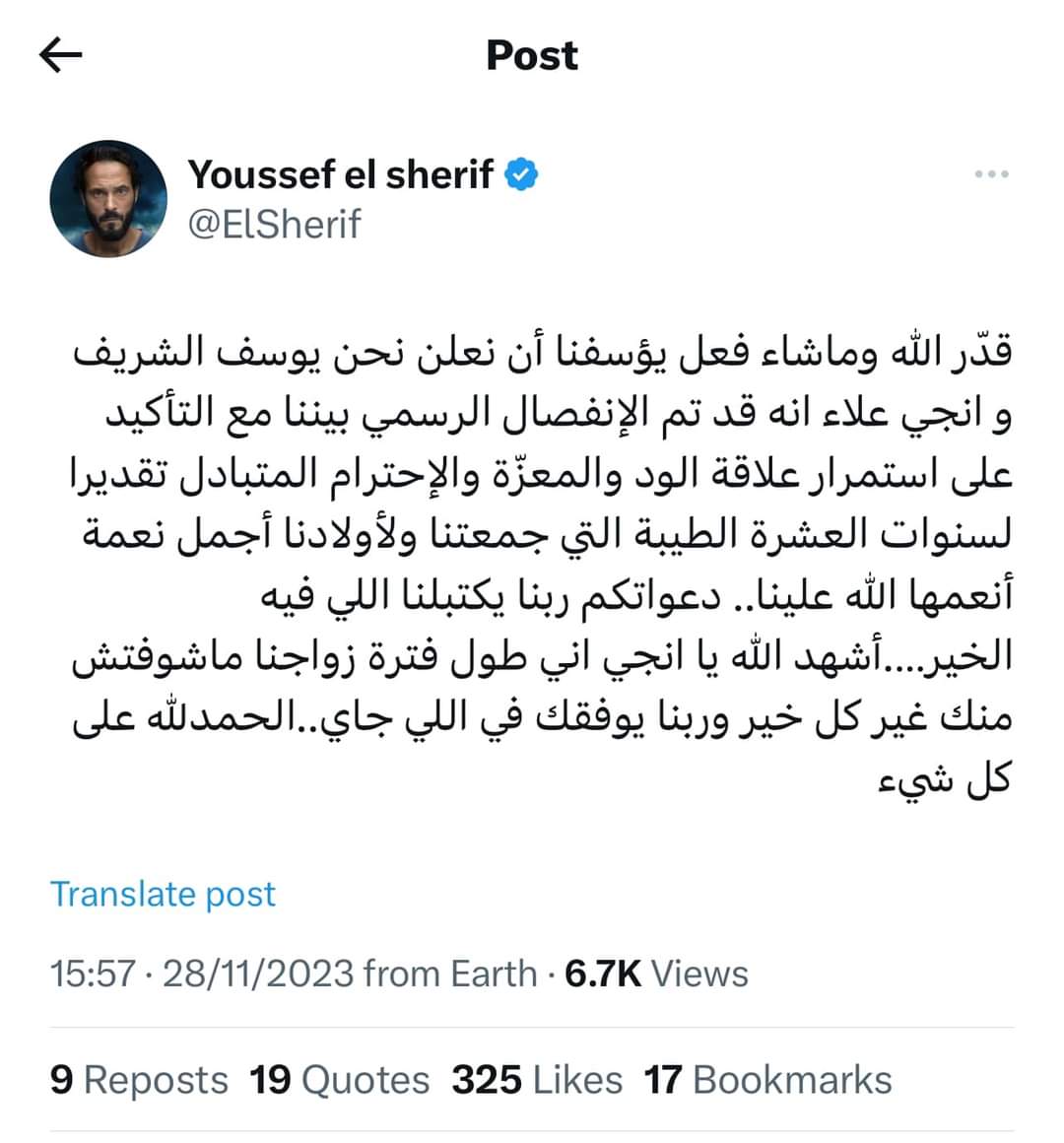The image size is (1064, 1143).
Task: Go back using the top arrow
Action: click(x=60, y=55)
